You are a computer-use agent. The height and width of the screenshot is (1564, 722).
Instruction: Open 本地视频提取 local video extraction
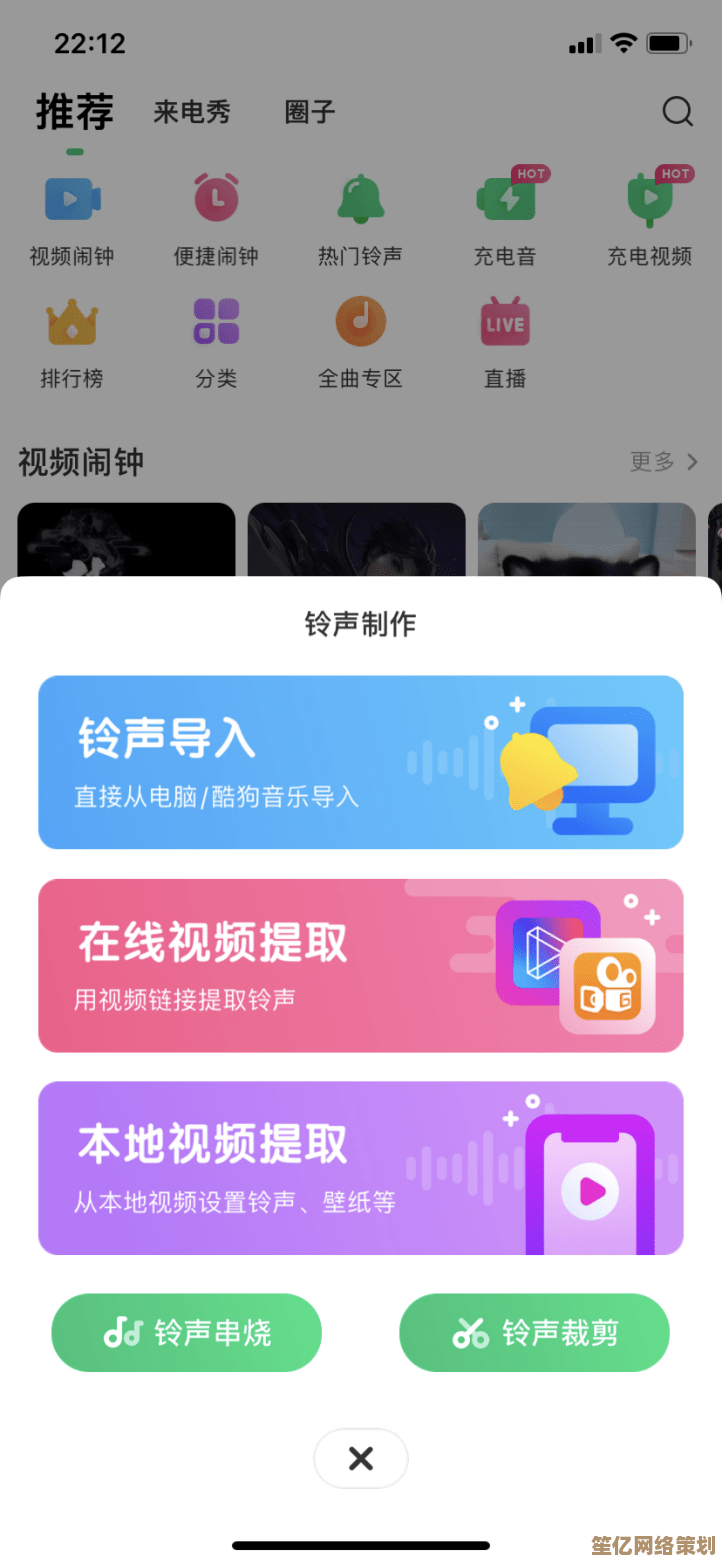(x=360, y=1167)
